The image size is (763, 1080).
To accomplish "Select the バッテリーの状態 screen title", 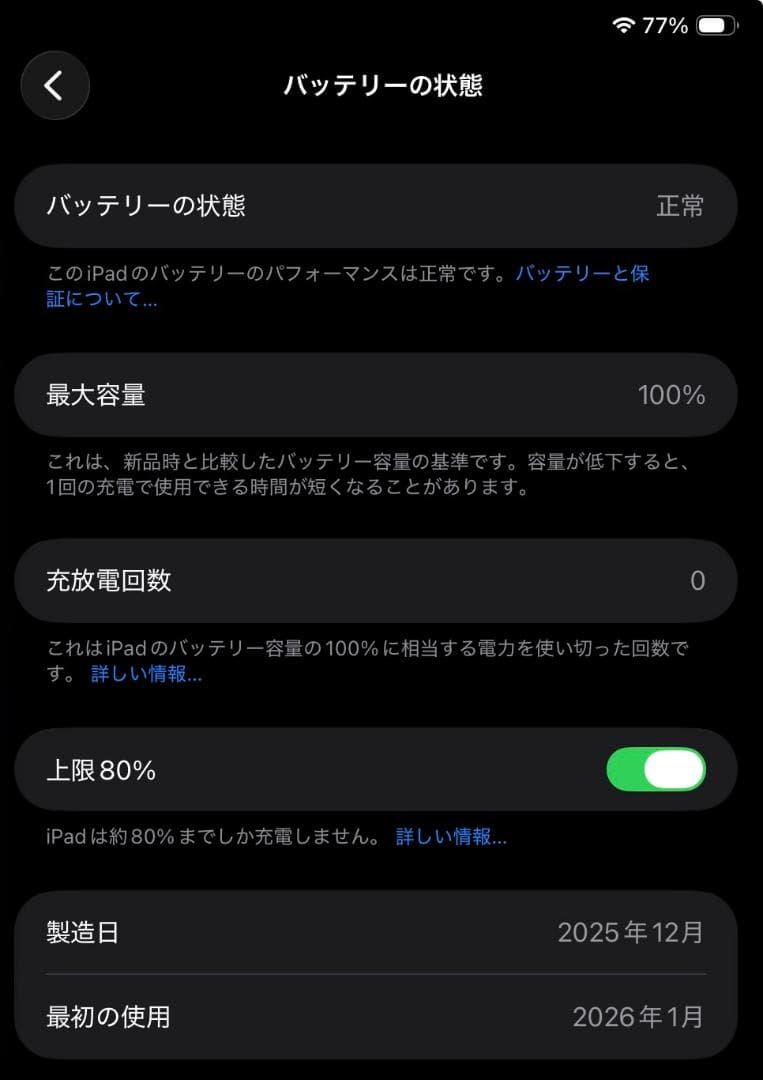I will 381,86.
